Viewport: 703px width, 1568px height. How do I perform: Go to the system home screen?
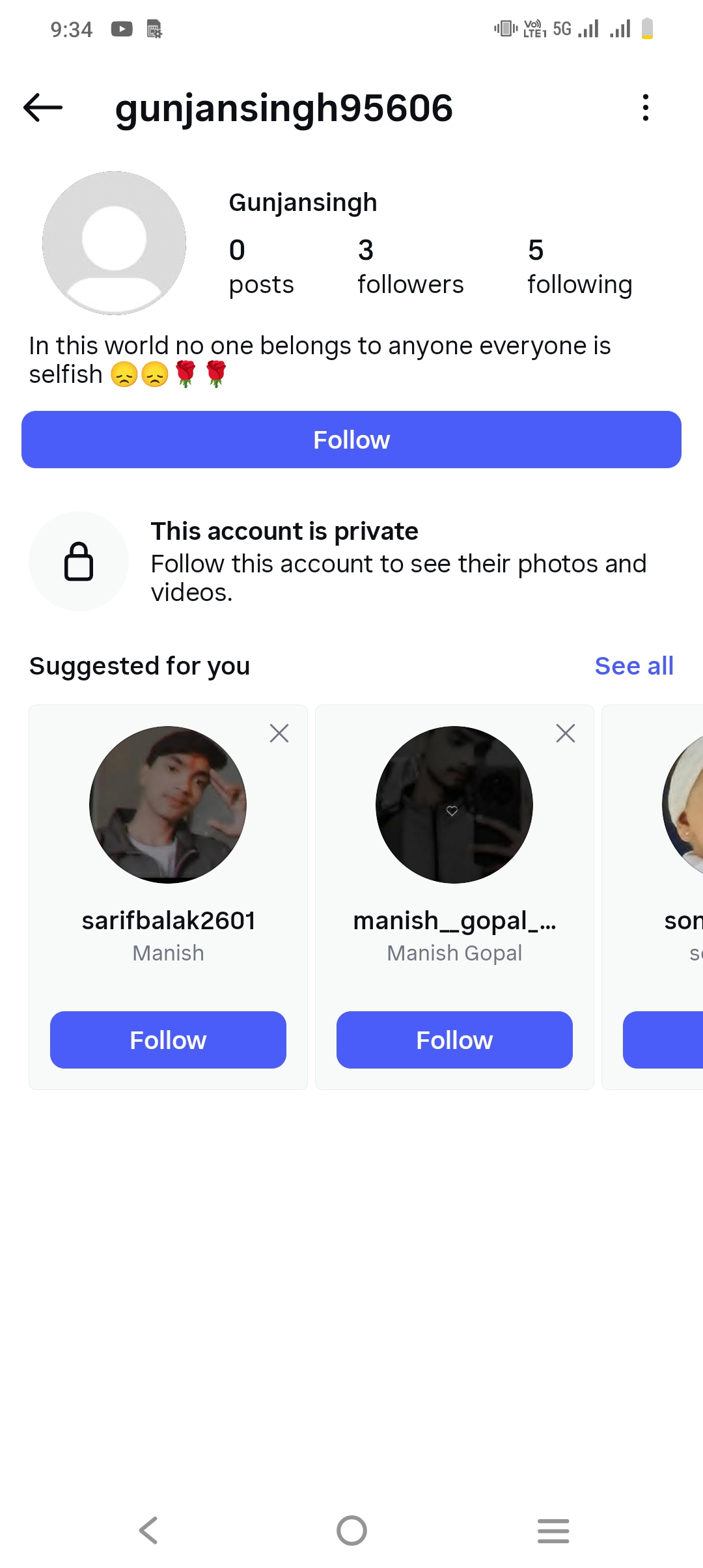tap(351, 1530)
